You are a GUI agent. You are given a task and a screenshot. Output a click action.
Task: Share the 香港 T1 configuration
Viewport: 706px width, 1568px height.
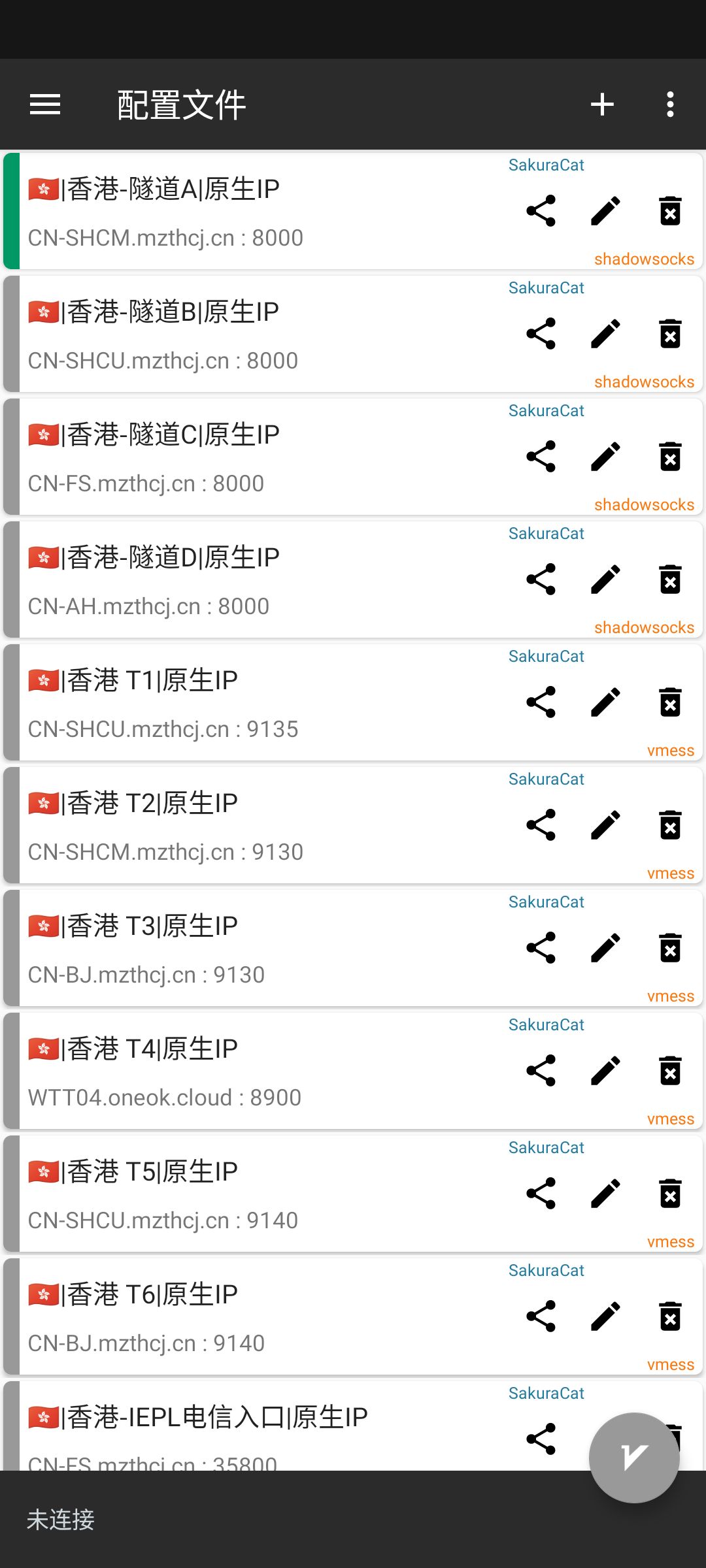541,702
